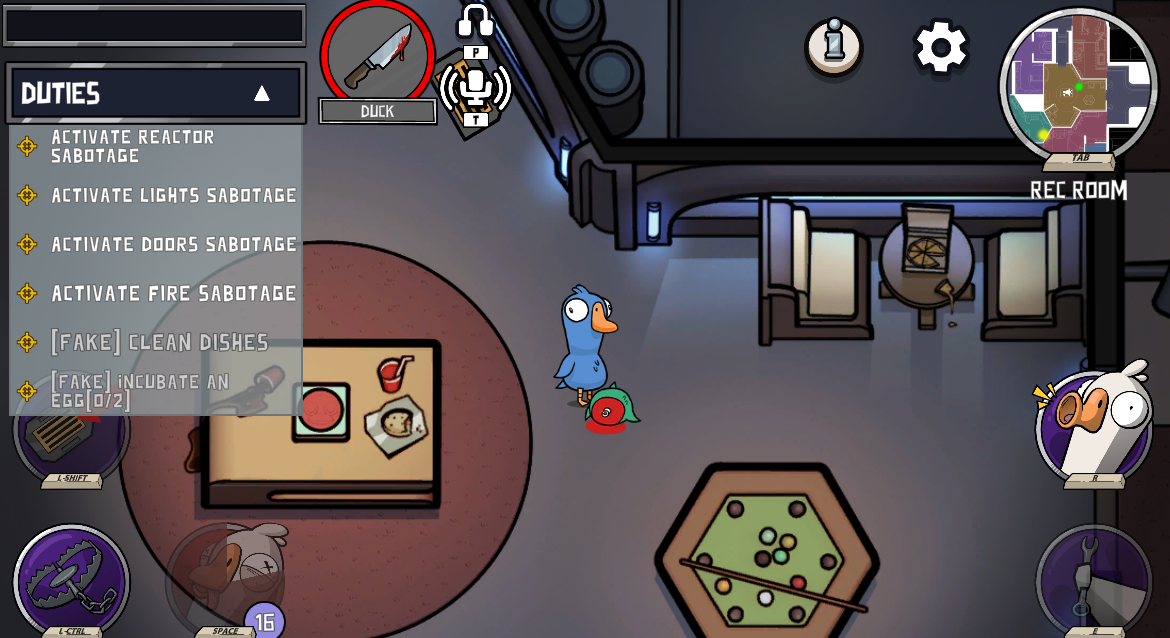This screenshot has height=638, width=1170.
Task: Select Activate Fire Sabotage duty
Action: (173, 293)
